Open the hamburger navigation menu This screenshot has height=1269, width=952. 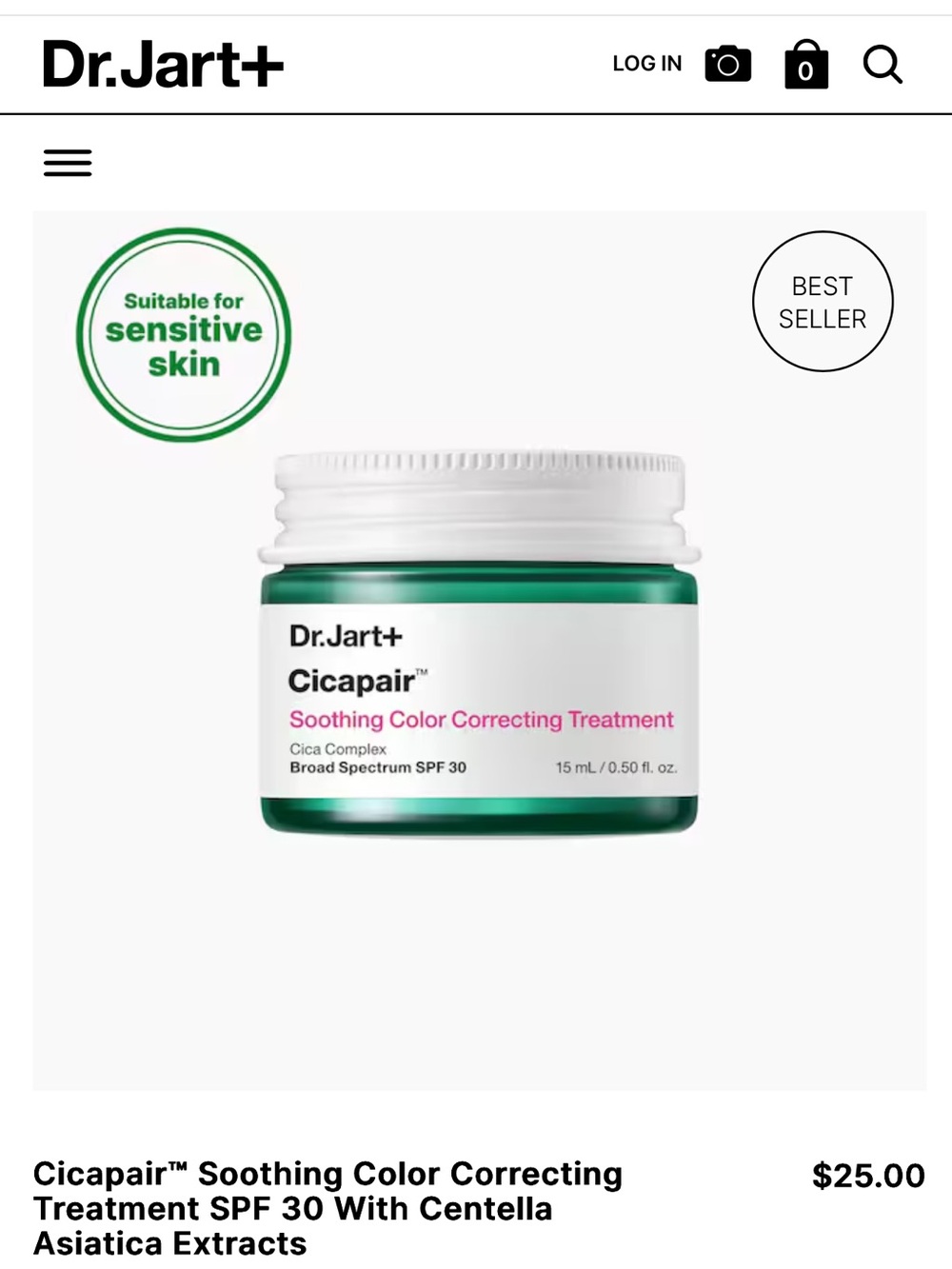point(68,163)
